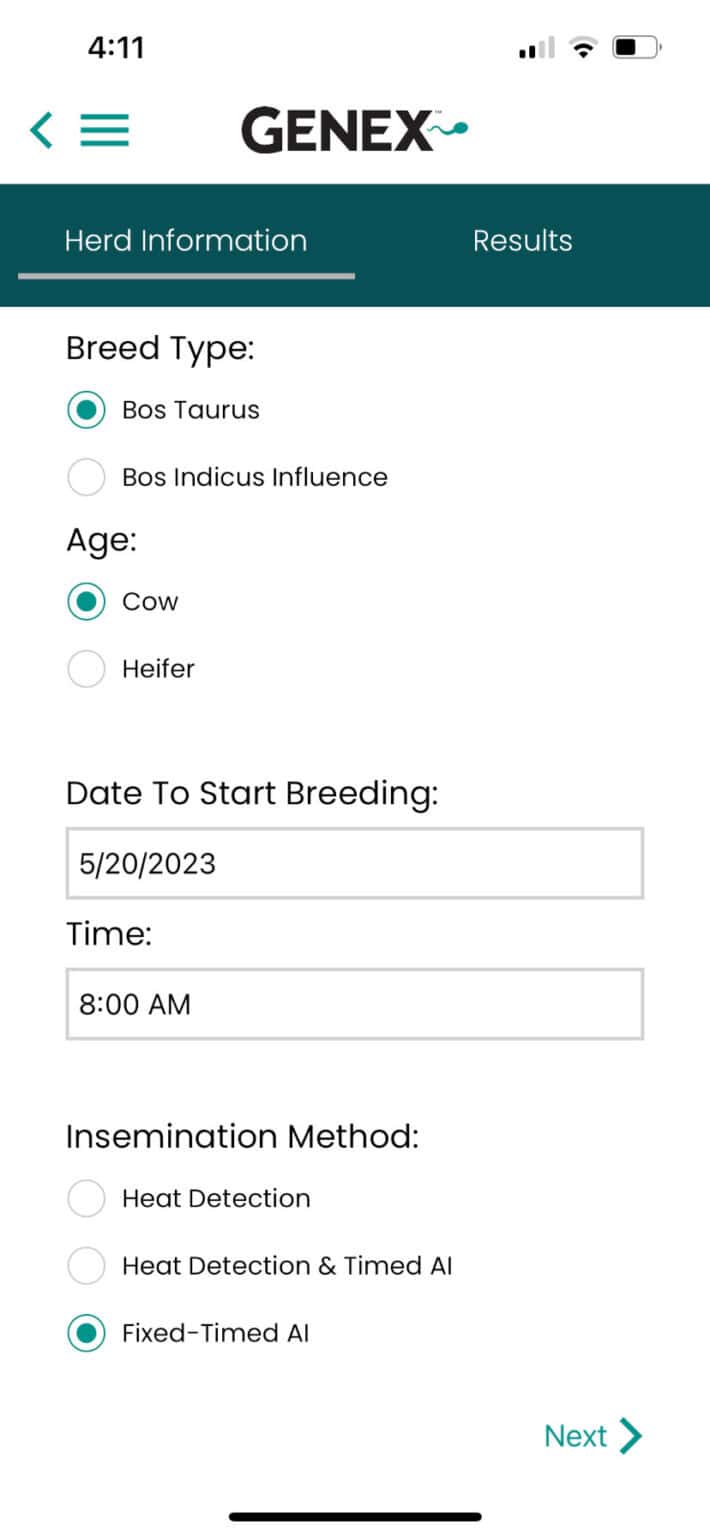Change the 8:00 AM time field
Screen dimensions: 710x1536
coord(354,1004)
